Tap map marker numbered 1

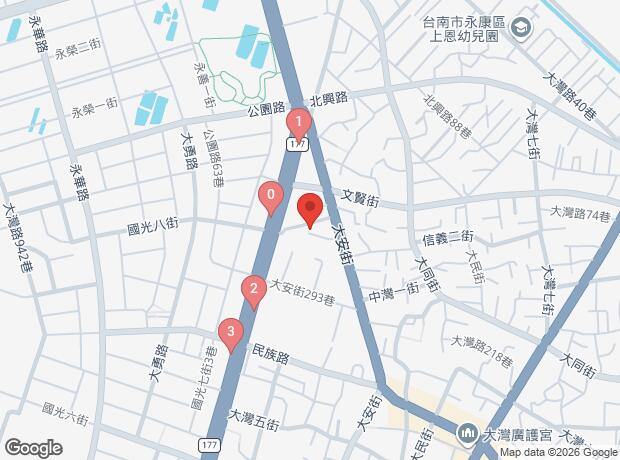coord(297,124)
